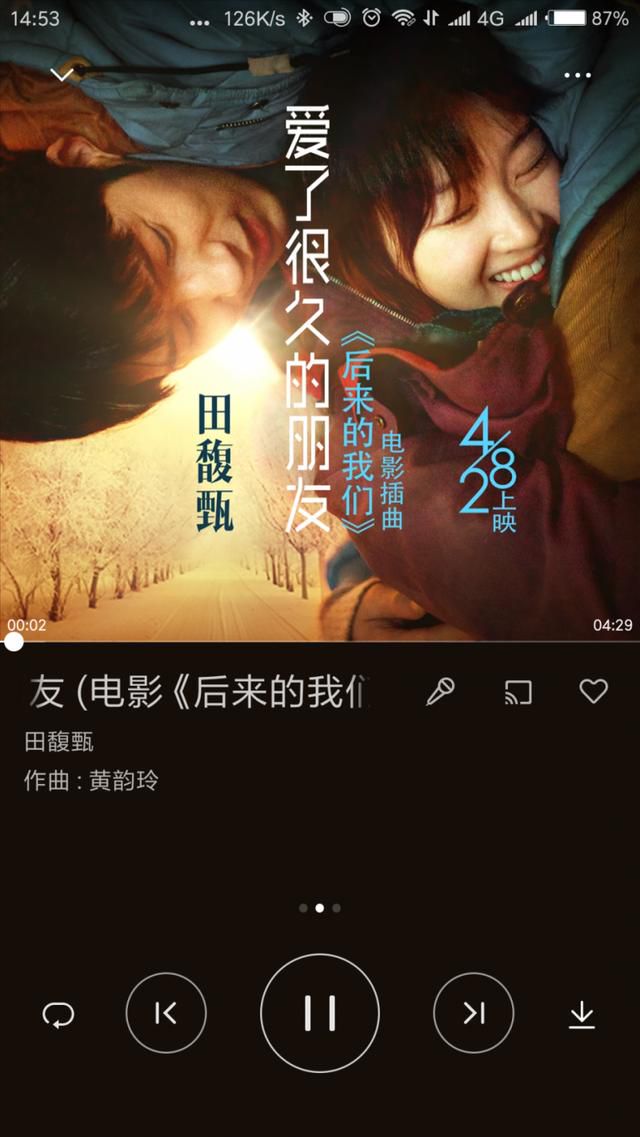The image size is (640, 1137).
Task: Skip to the next track
Action: (474, 1013)
